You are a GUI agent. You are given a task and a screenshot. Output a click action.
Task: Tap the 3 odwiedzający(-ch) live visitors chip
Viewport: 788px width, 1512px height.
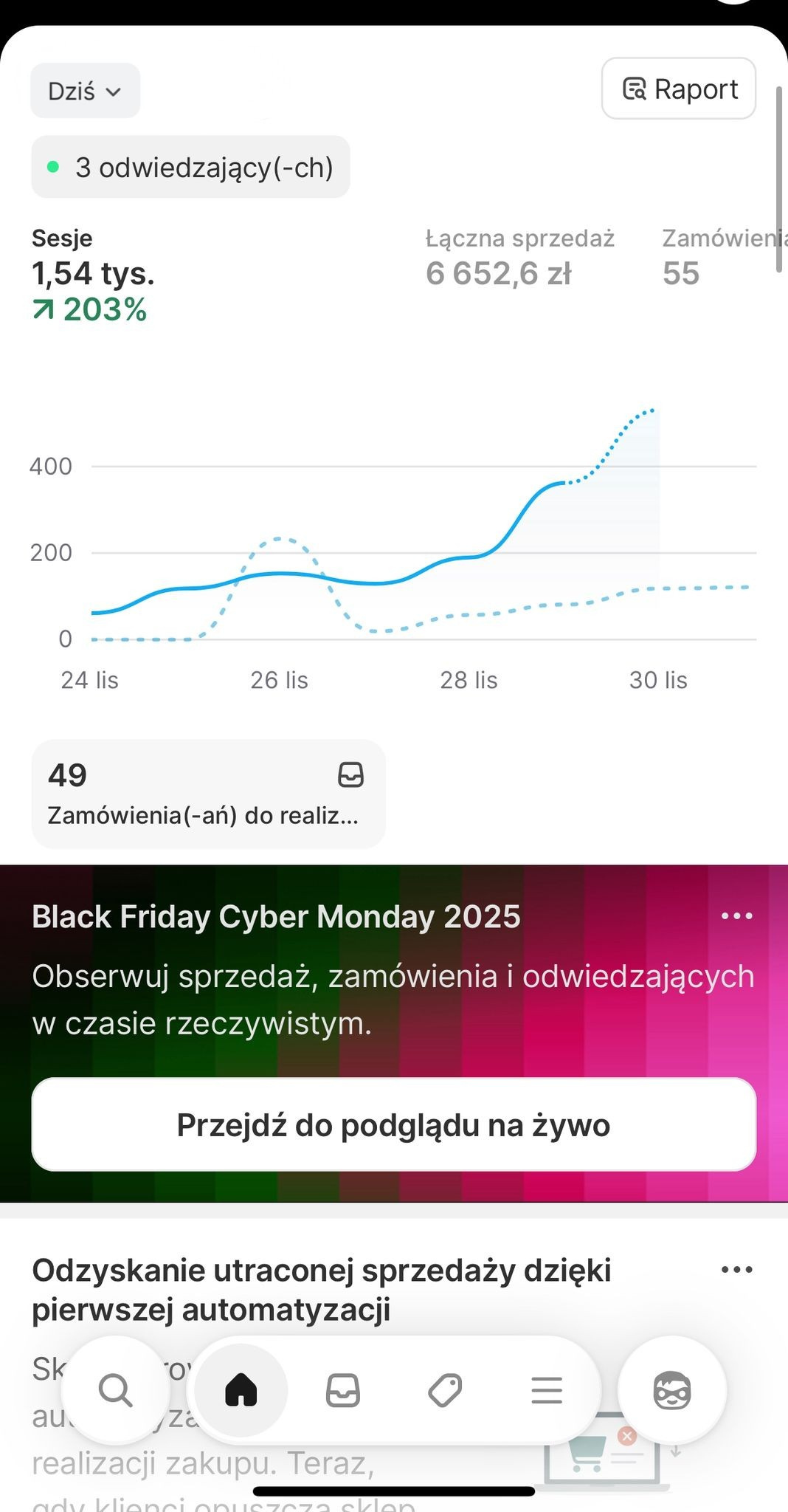(x=190, y=168)
